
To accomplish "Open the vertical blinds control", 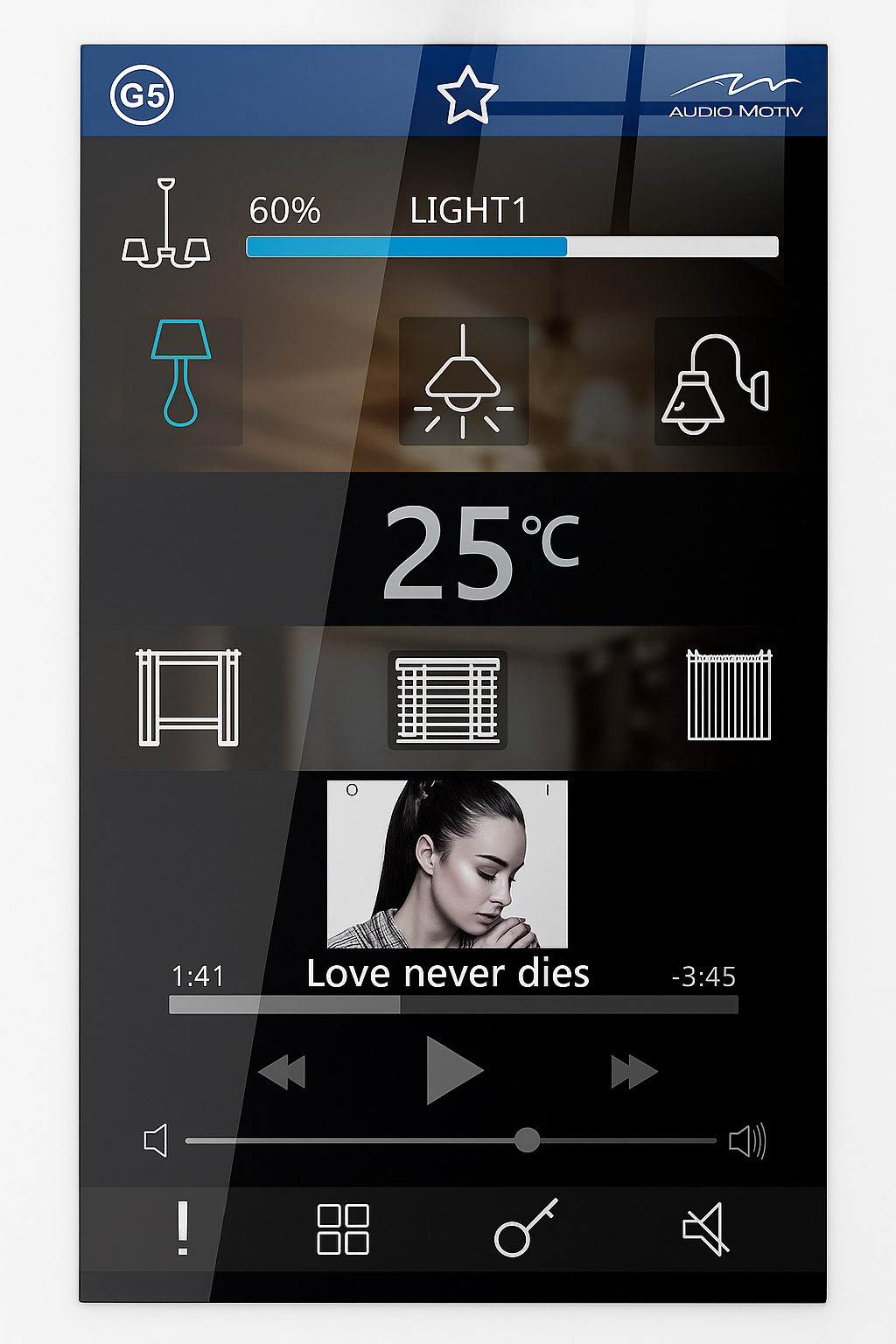I will (729, 696).
